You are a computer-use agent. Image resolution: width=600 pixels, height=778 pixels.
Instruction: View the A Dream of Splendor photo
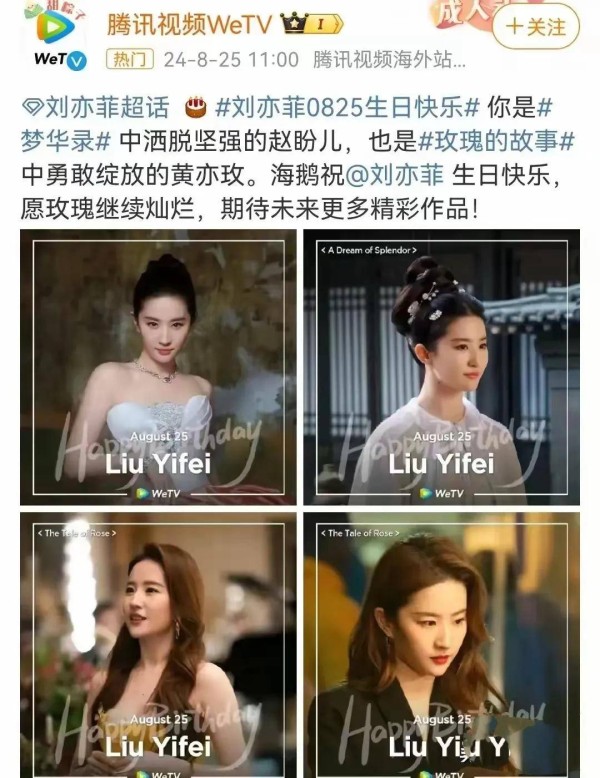pyautogui.click(x=441, y=367)
